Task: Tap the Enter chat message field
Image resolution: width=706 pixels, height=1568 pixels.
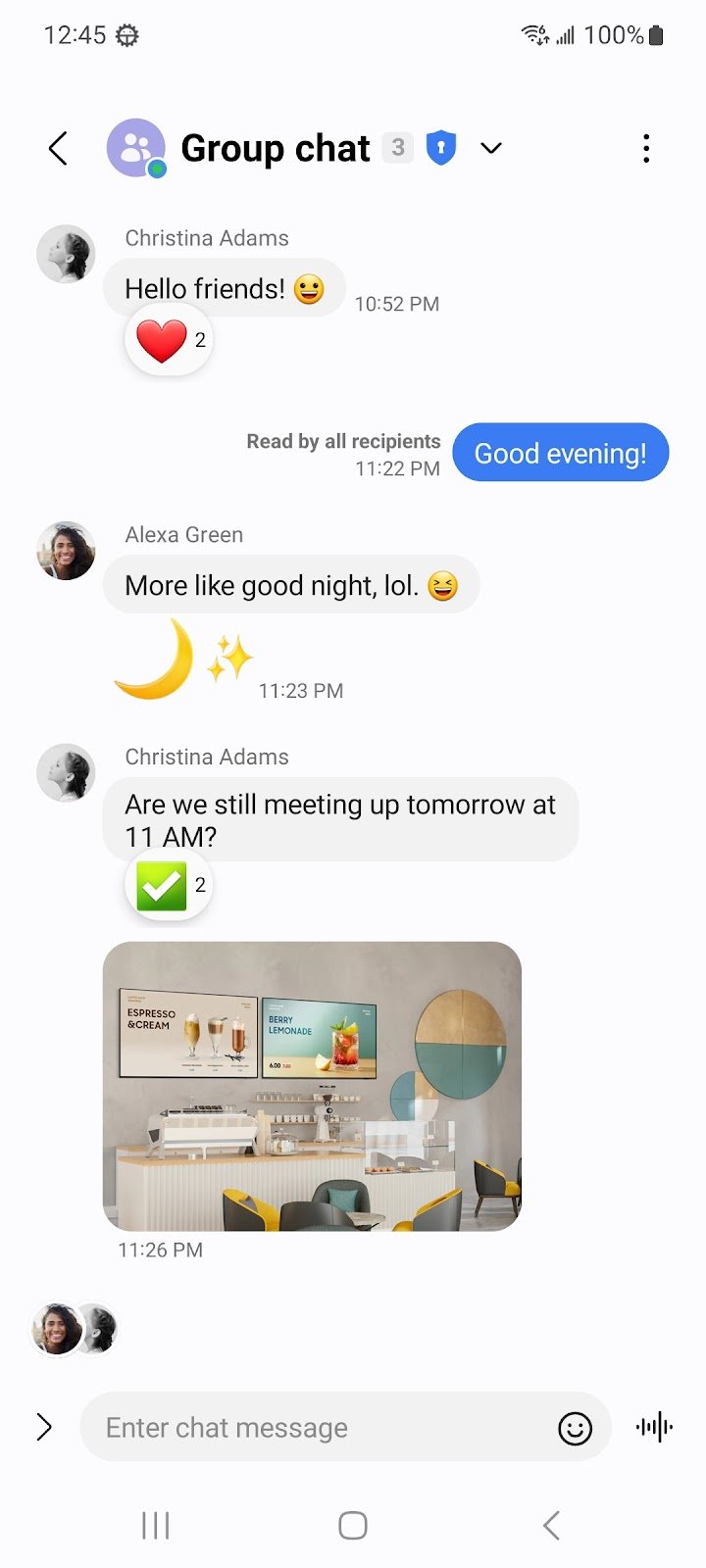Action: coord(324,1427)
